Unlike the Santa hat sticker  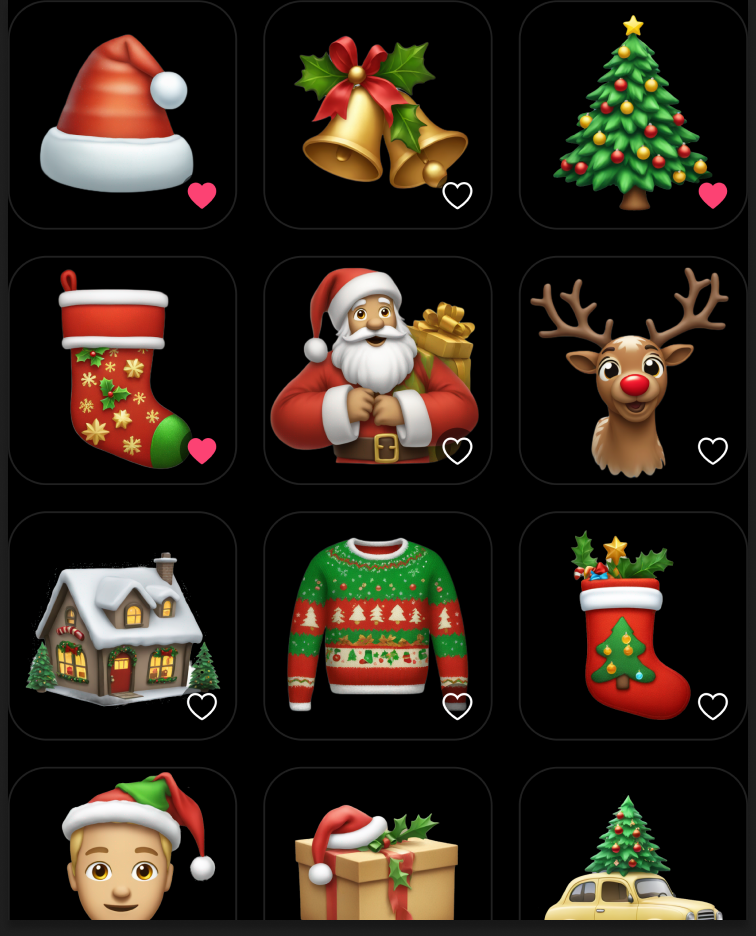click(x=202, y=195)
